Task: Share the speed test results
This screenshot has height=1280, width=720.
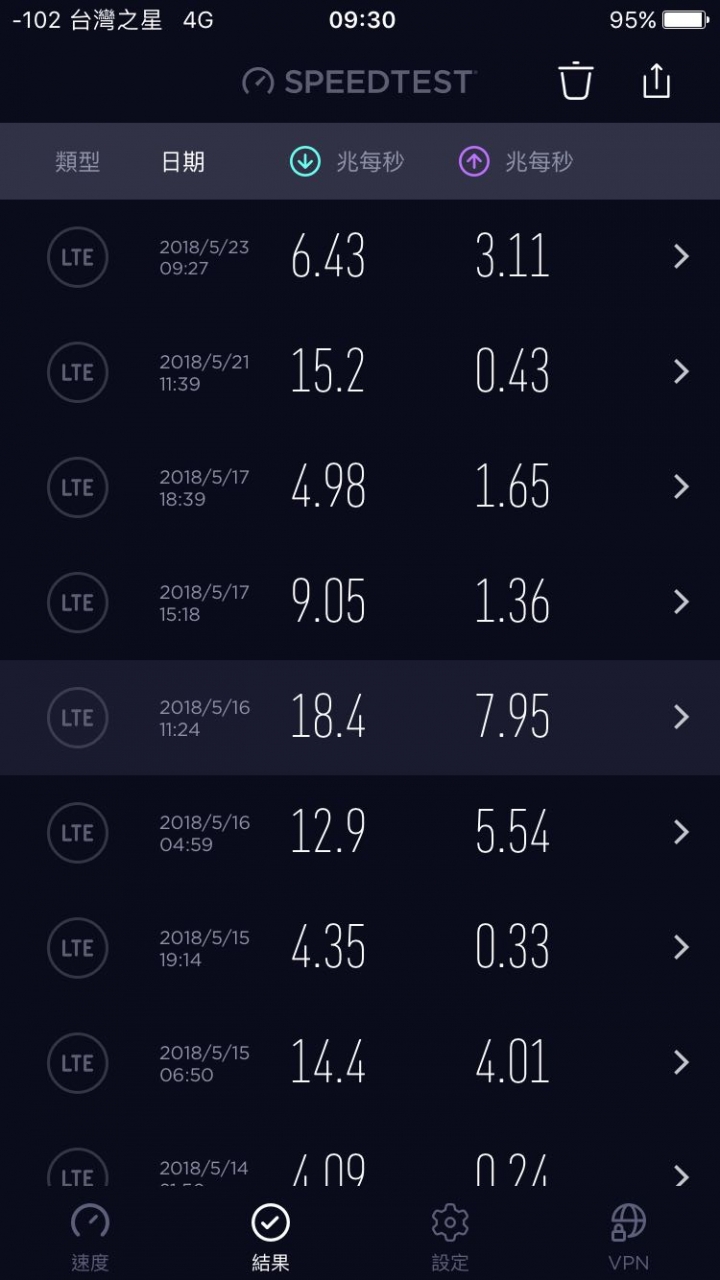Action: coord(656,81)
